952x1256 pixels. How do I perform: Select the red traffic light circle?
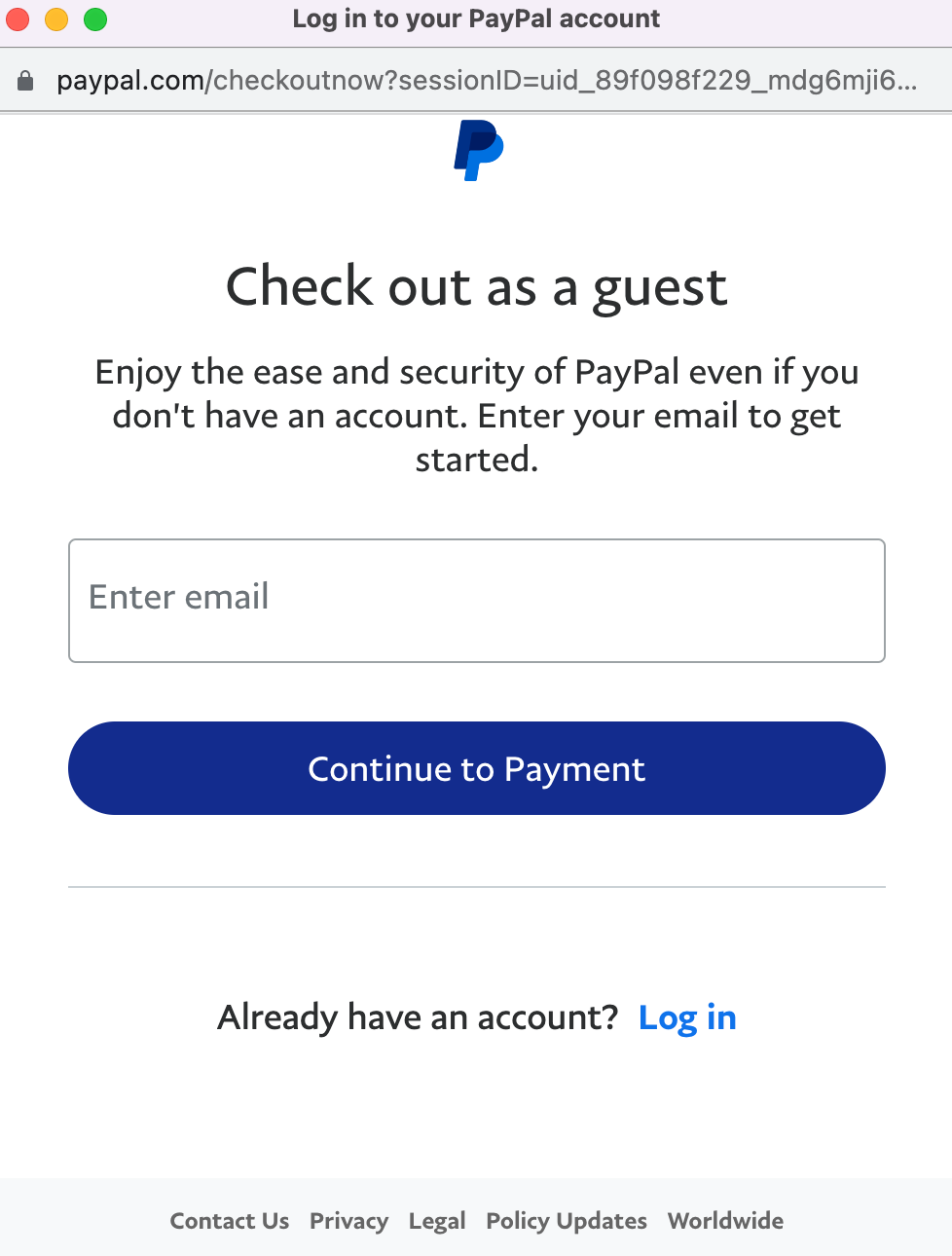(18, 18)
